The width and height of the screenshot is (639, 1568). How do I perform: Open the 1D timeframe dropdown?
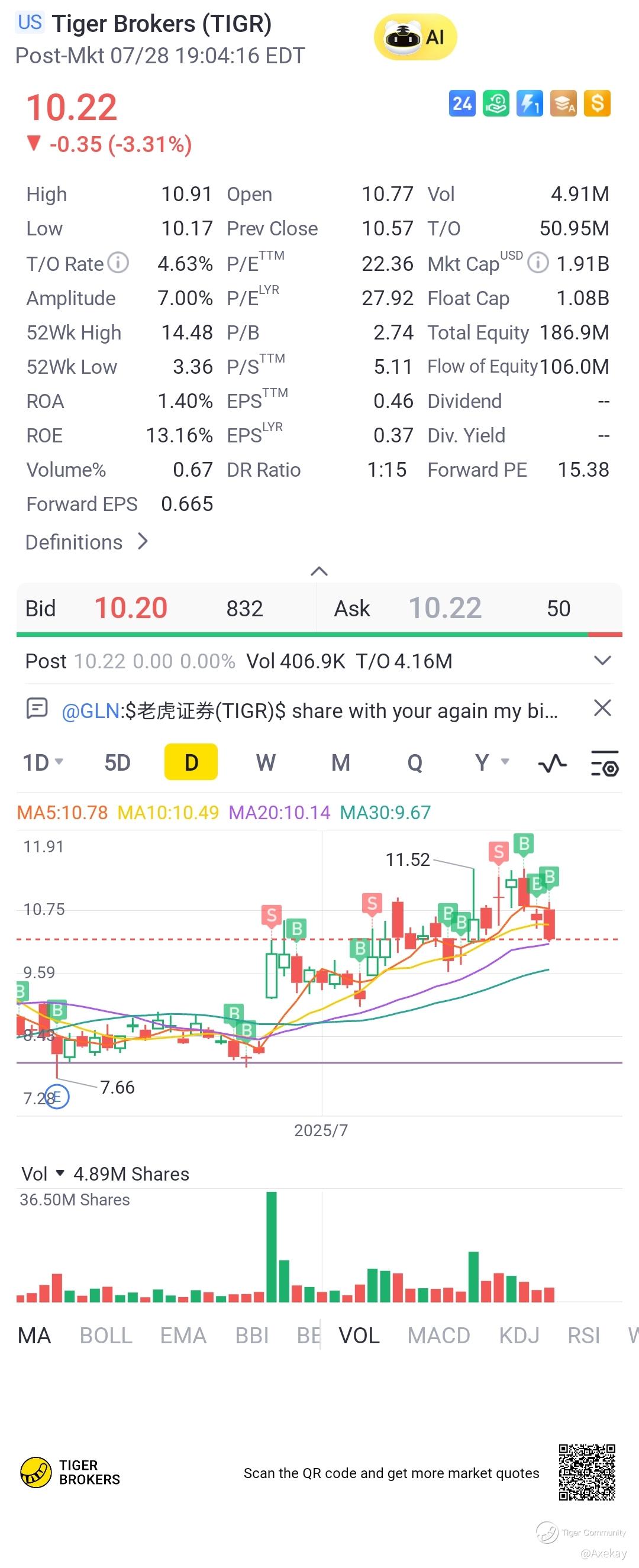(x=43, y=762)
